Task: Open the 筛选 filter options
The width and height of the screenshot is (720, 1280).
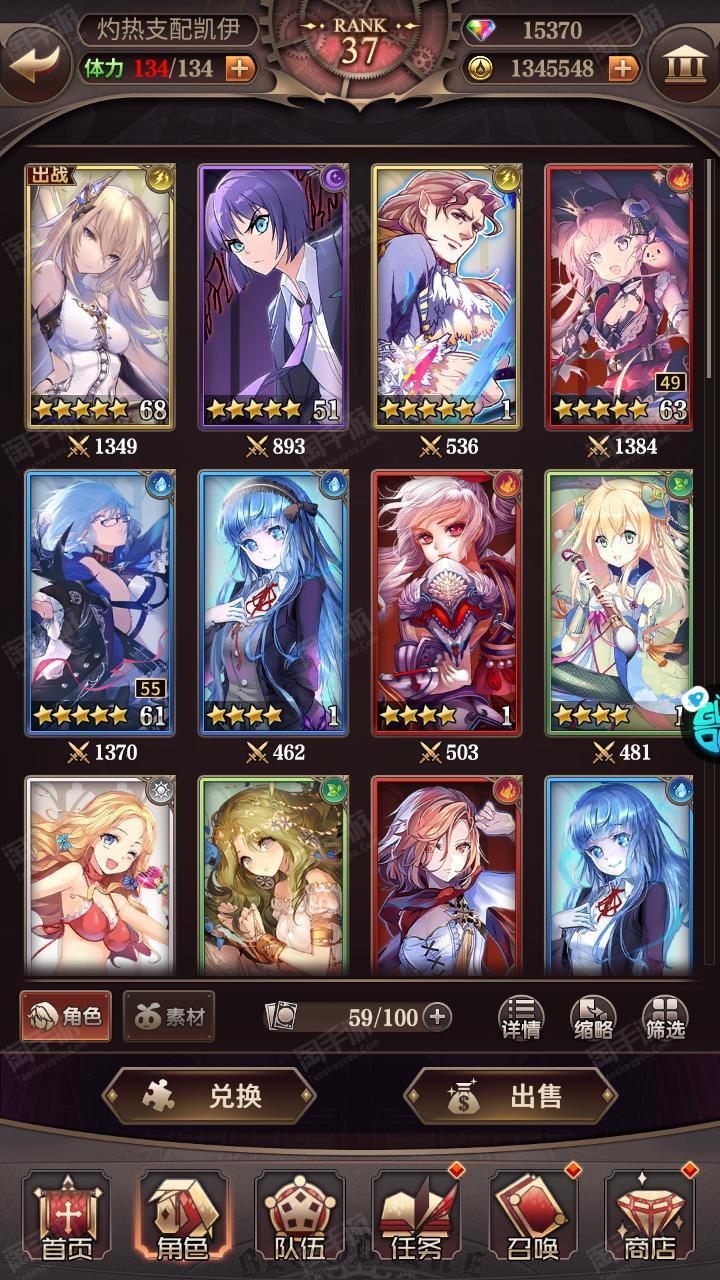Action: tap(665, 1018)
